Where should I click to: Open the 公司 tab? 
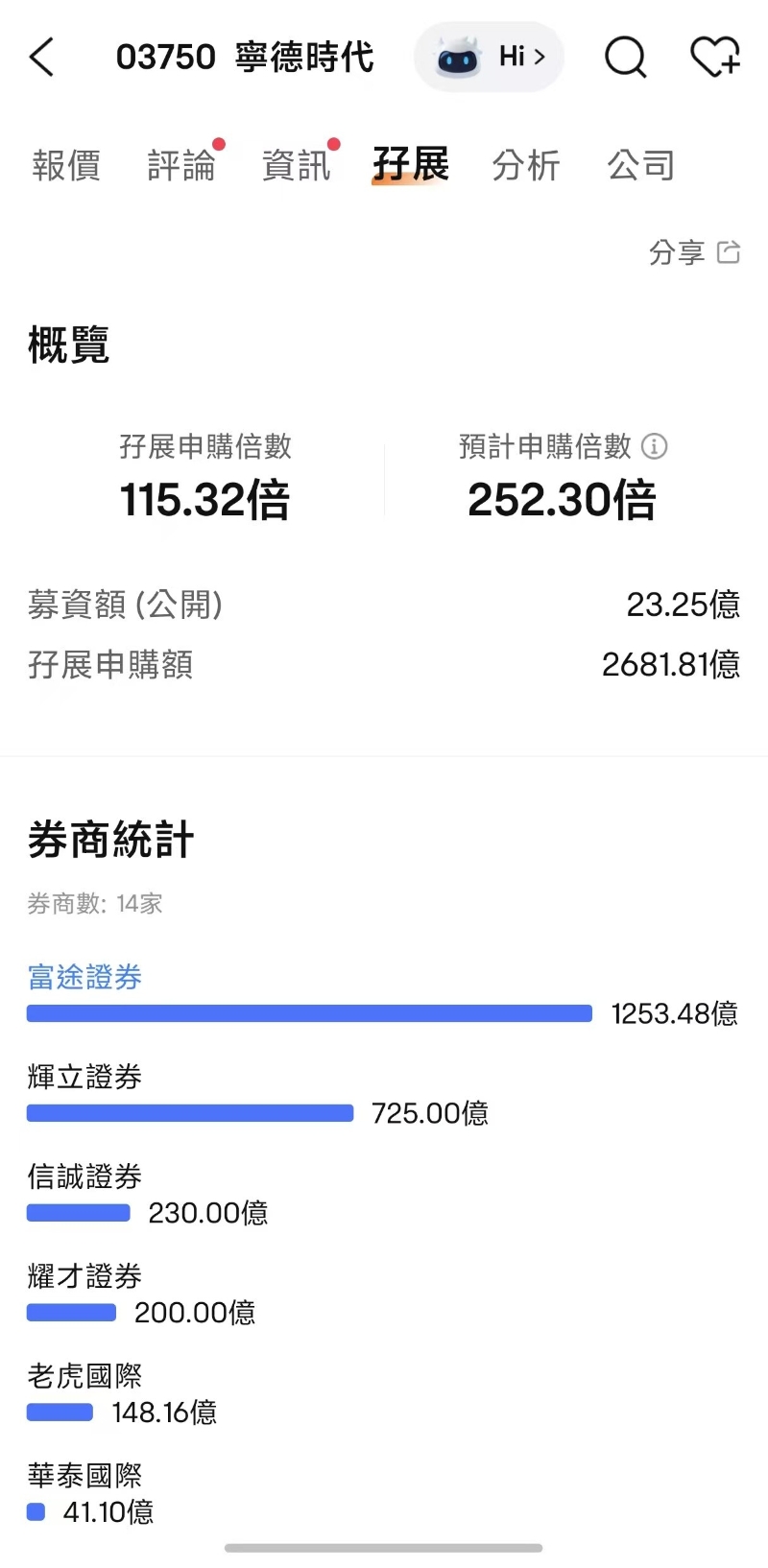pos(641,166)
